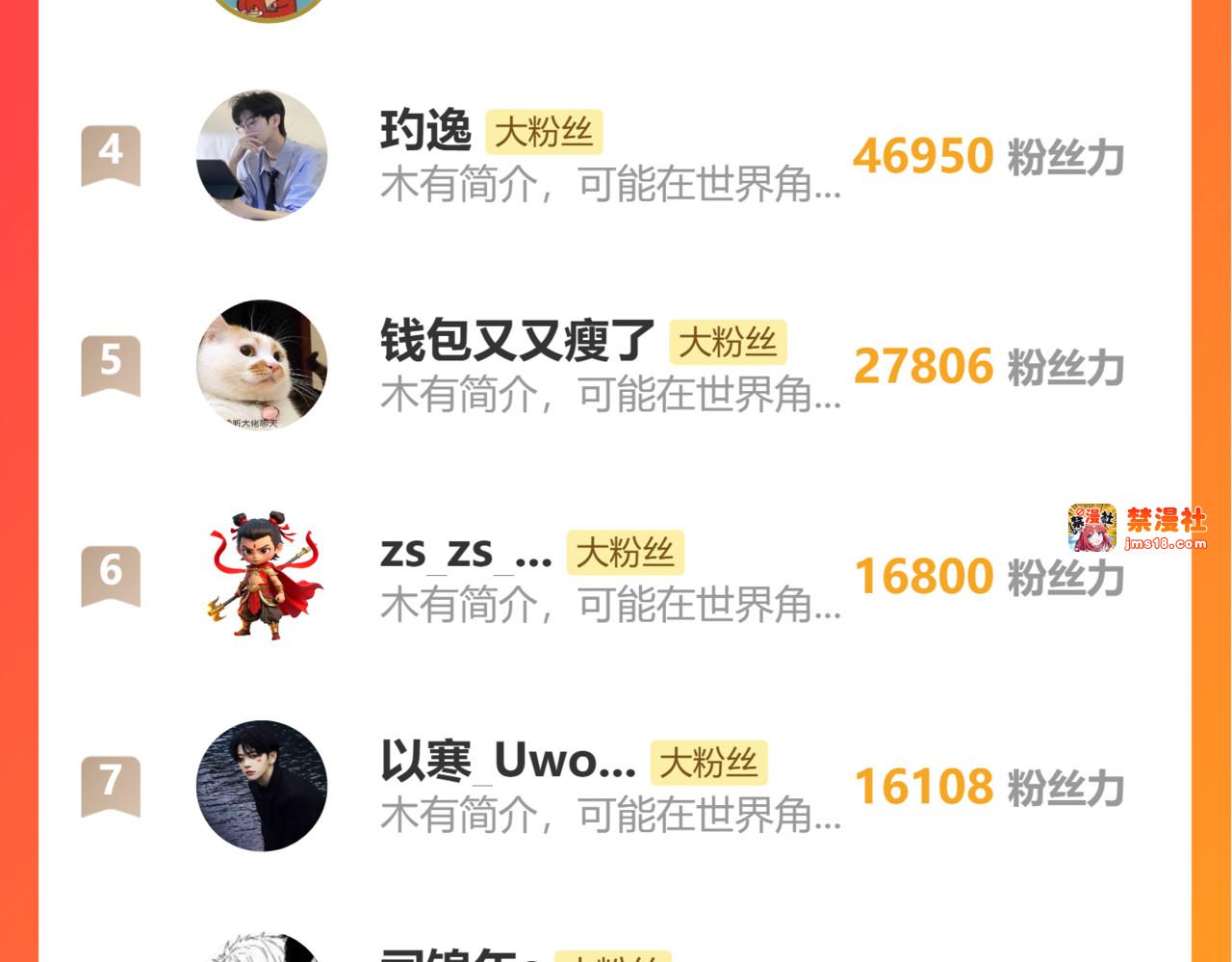
Task: View the cat avatar of 钱包又又瘦了
Action: point(262,365)
